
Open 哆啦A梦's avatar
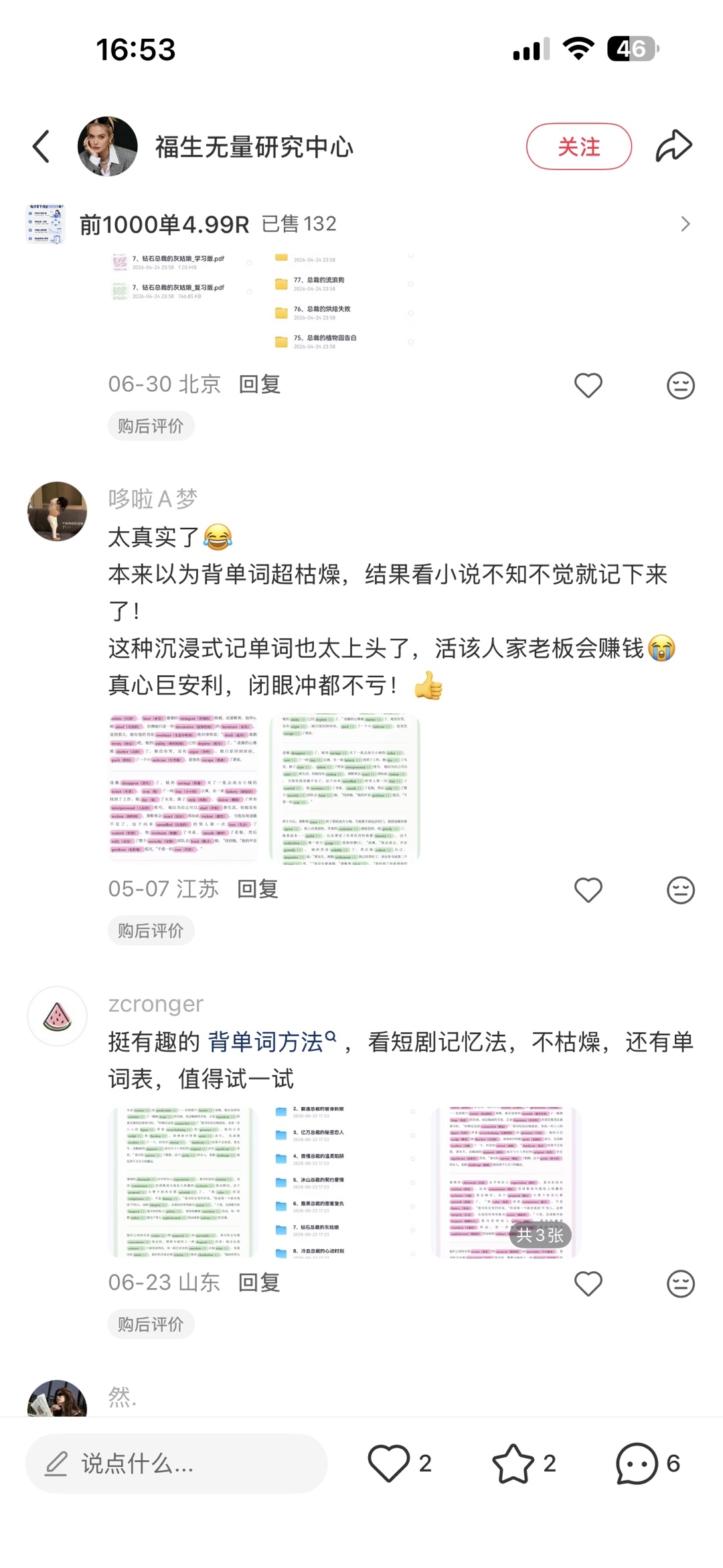tap(57, 511)
